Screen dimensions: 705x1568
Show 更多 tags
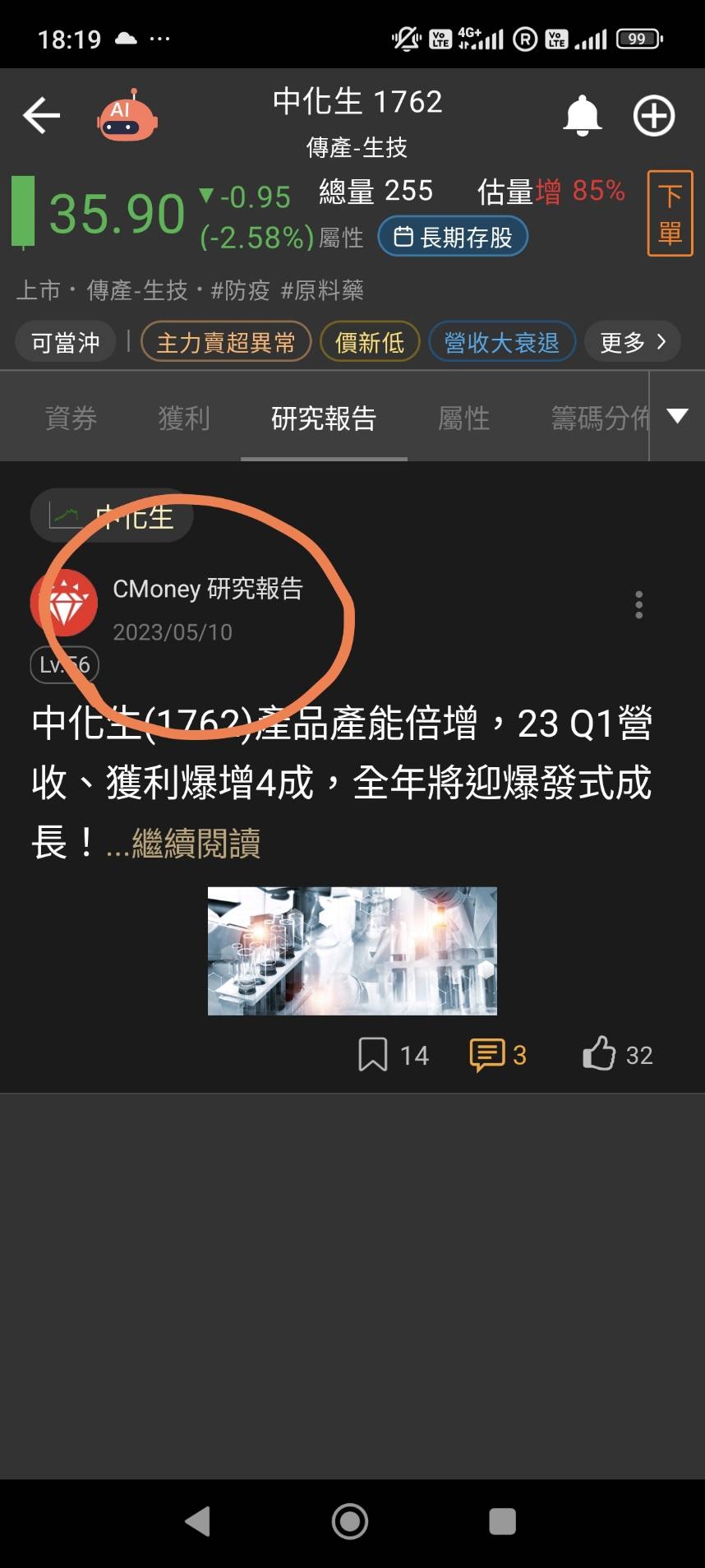click(x=632, y=342)
